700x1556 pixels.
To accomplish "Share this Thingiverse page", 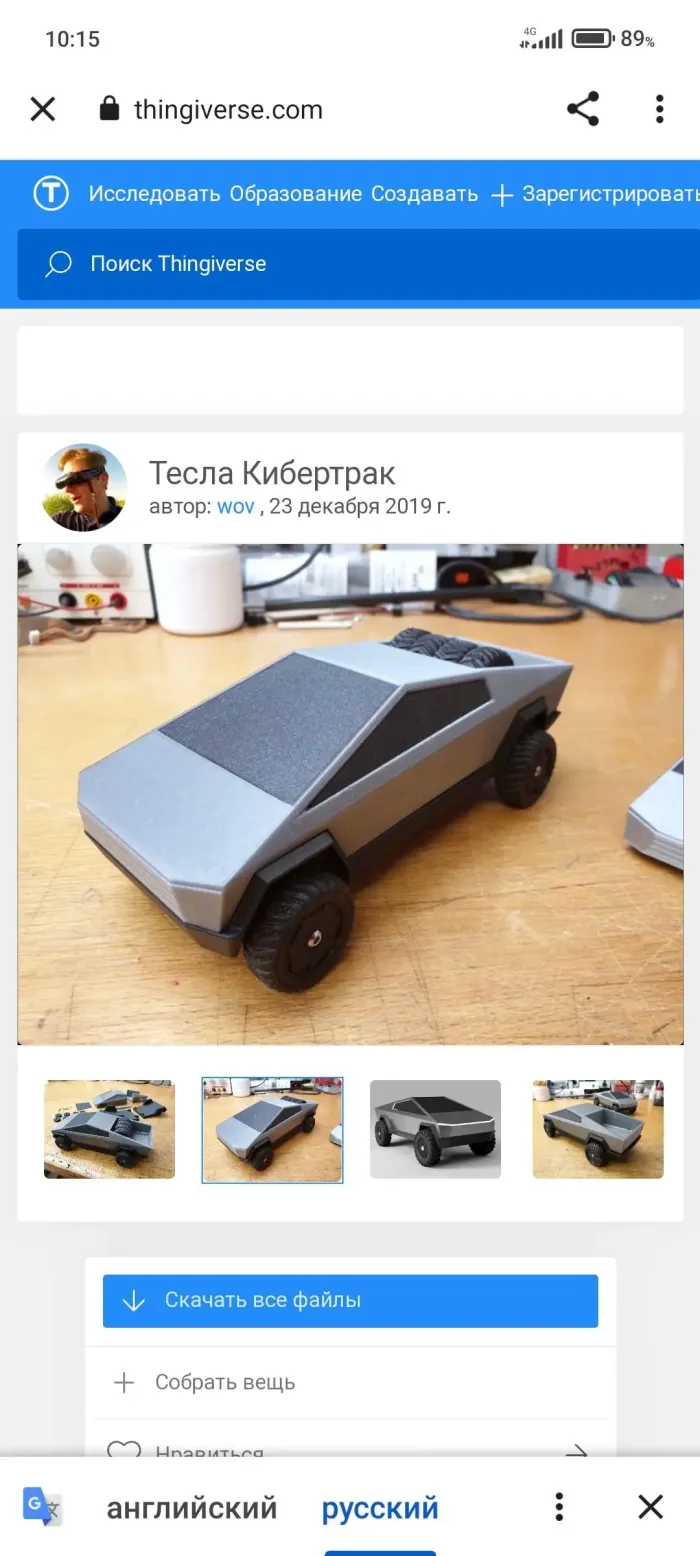I will pyautogui.click(x=583, y=109).
